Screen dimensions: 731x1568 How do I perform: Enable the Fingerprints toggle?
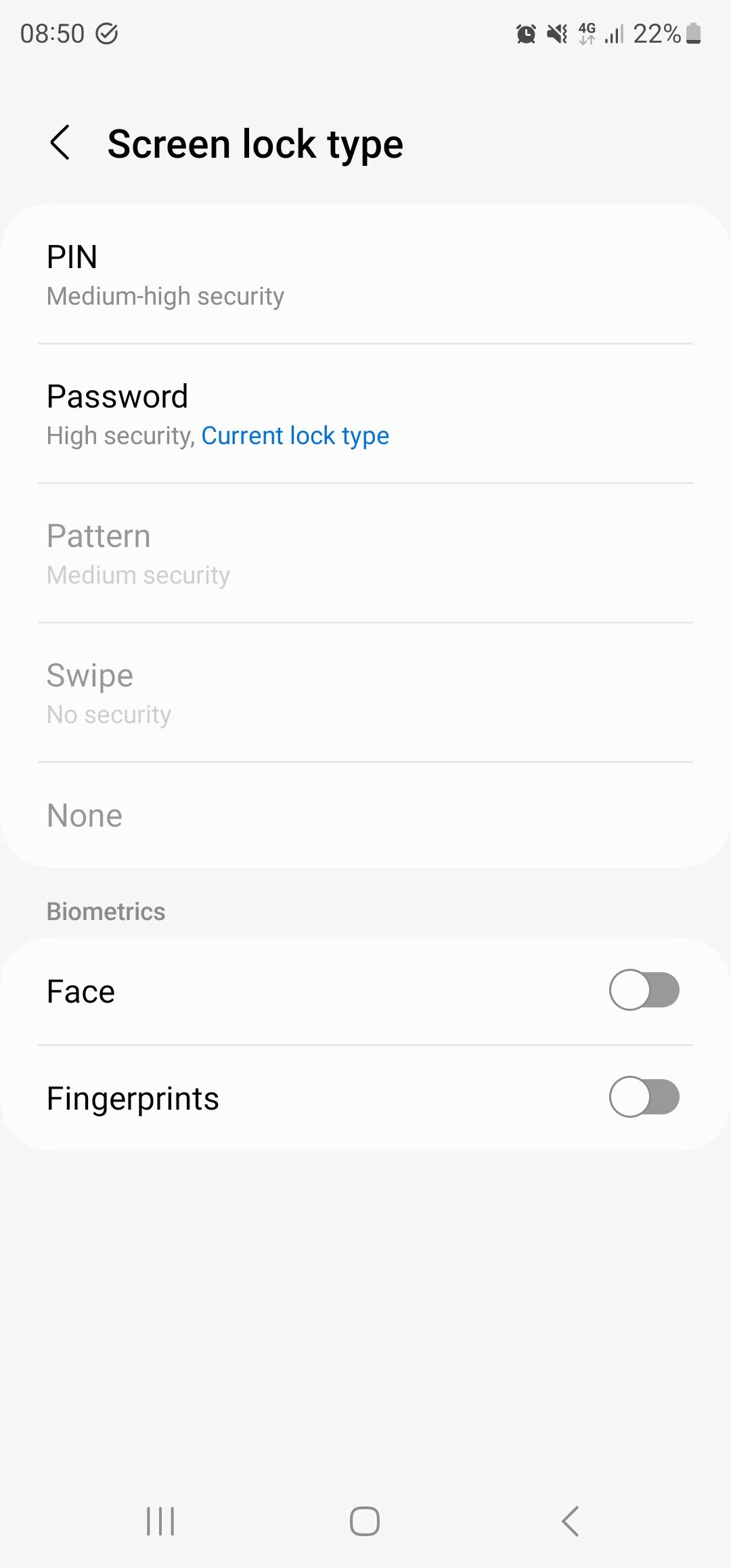[x=644, y=1097]
